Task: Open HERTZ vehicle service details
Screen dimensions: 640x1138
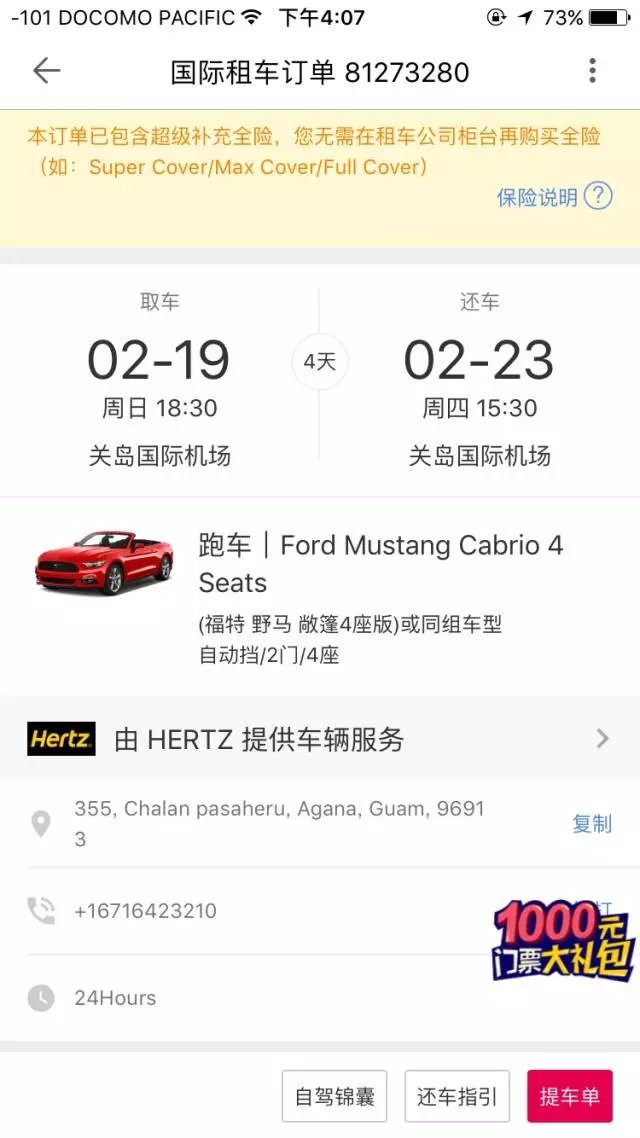Action: [320, 740]
